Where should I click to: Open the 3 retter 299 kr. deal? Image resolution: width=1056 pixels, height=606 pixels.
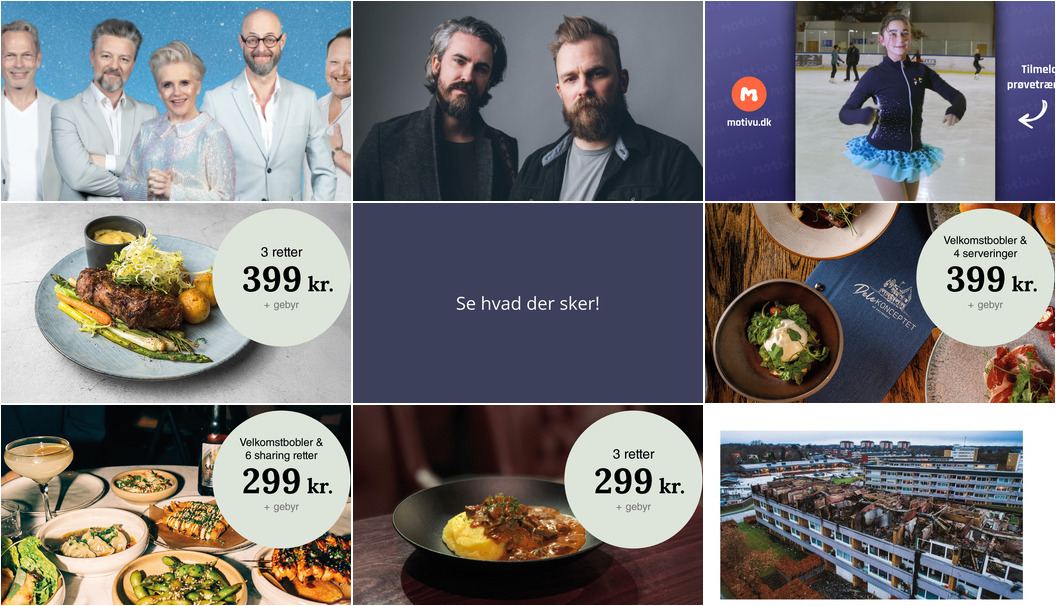(x=528, y=505)
